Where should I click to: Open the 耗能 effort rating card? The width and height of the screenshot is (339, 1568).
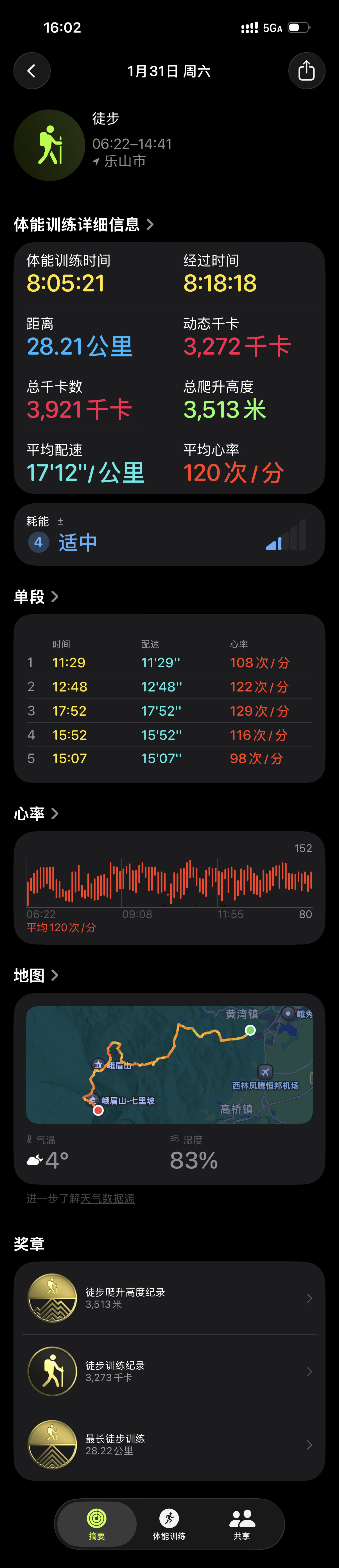point(169,535)
